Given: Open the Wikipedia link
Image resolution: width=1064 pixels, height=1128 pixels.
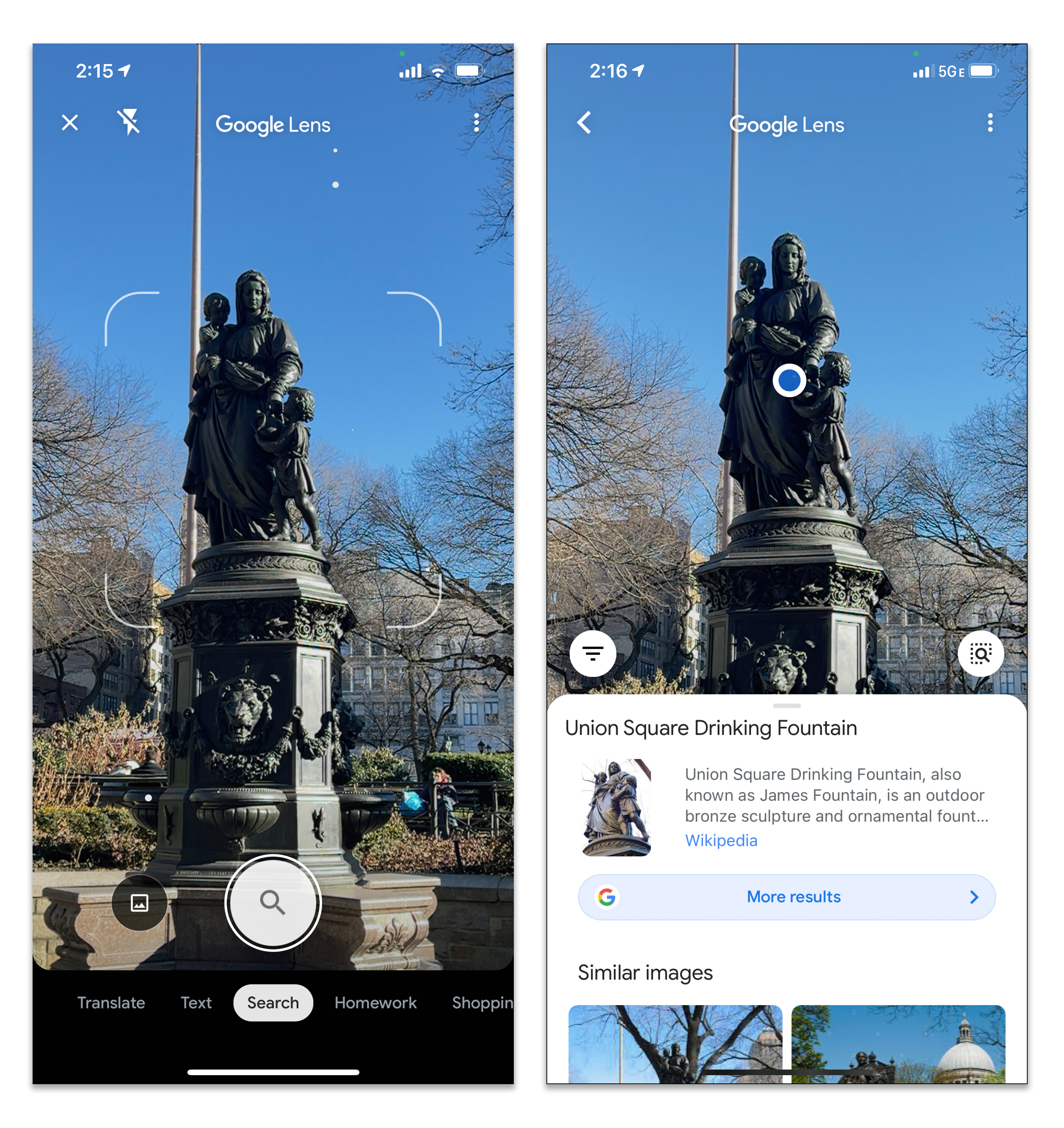Looking at the screenshot, I should coord(721,840).
